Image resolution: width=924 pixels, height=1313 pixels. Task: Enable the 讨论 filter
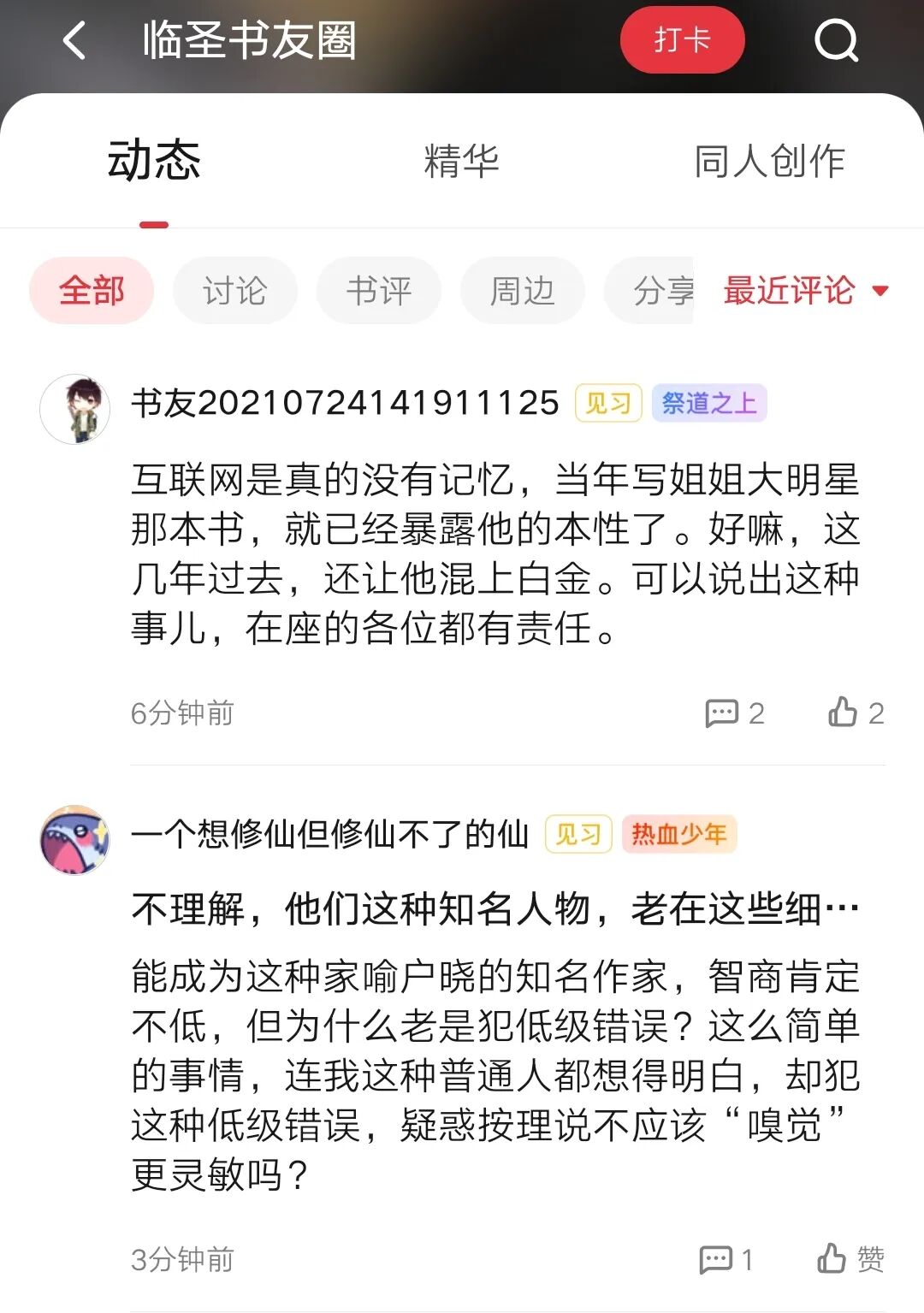pyautogui.click(x=234, y=290)
